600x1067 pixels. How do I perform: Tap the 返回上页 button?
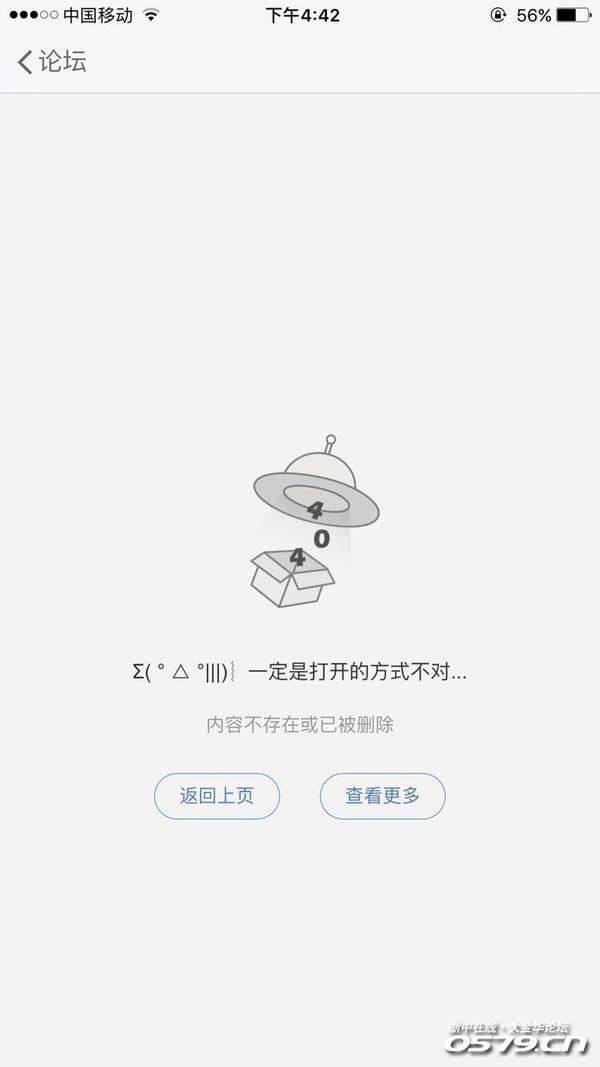[x=217, y=796]
